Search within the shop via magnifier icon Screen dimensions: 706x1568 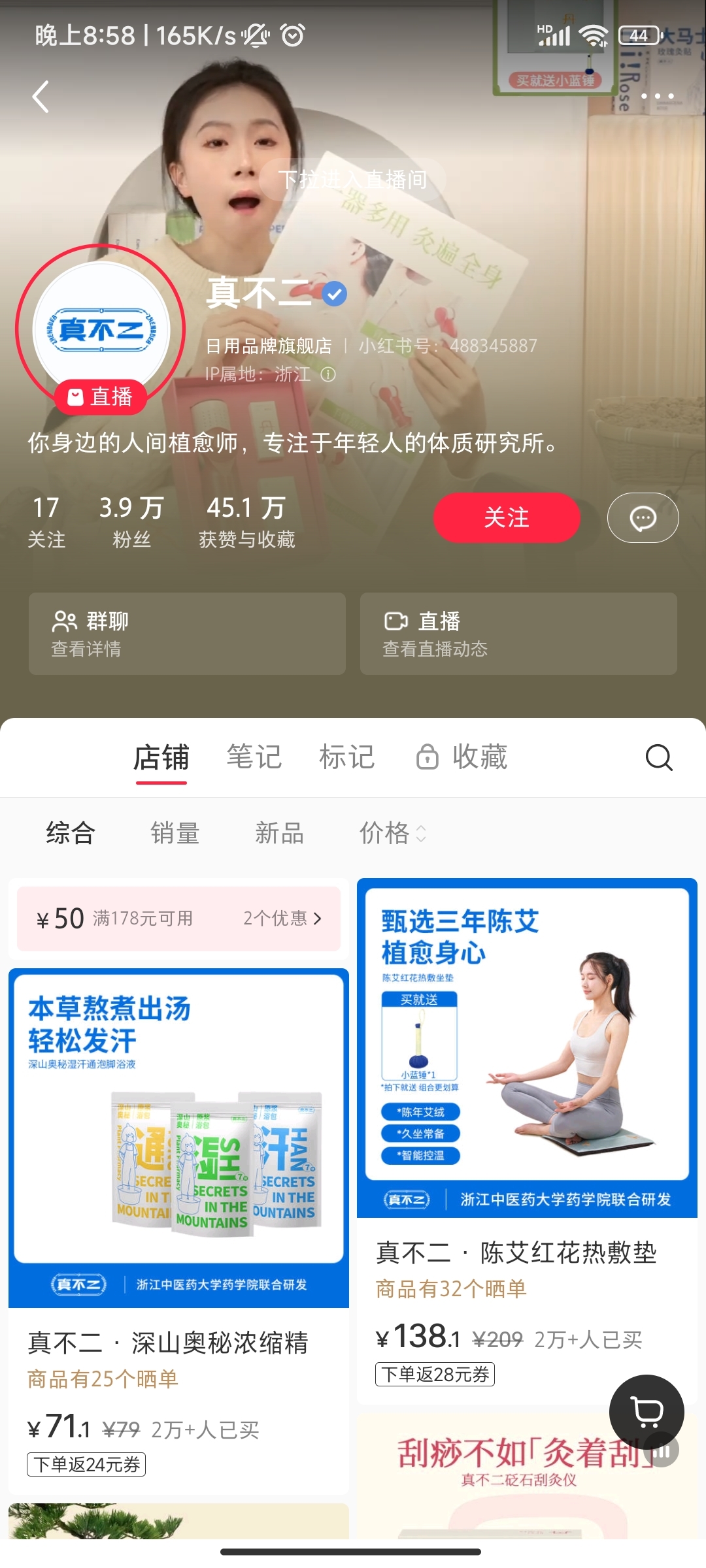(x=658, y=758)
